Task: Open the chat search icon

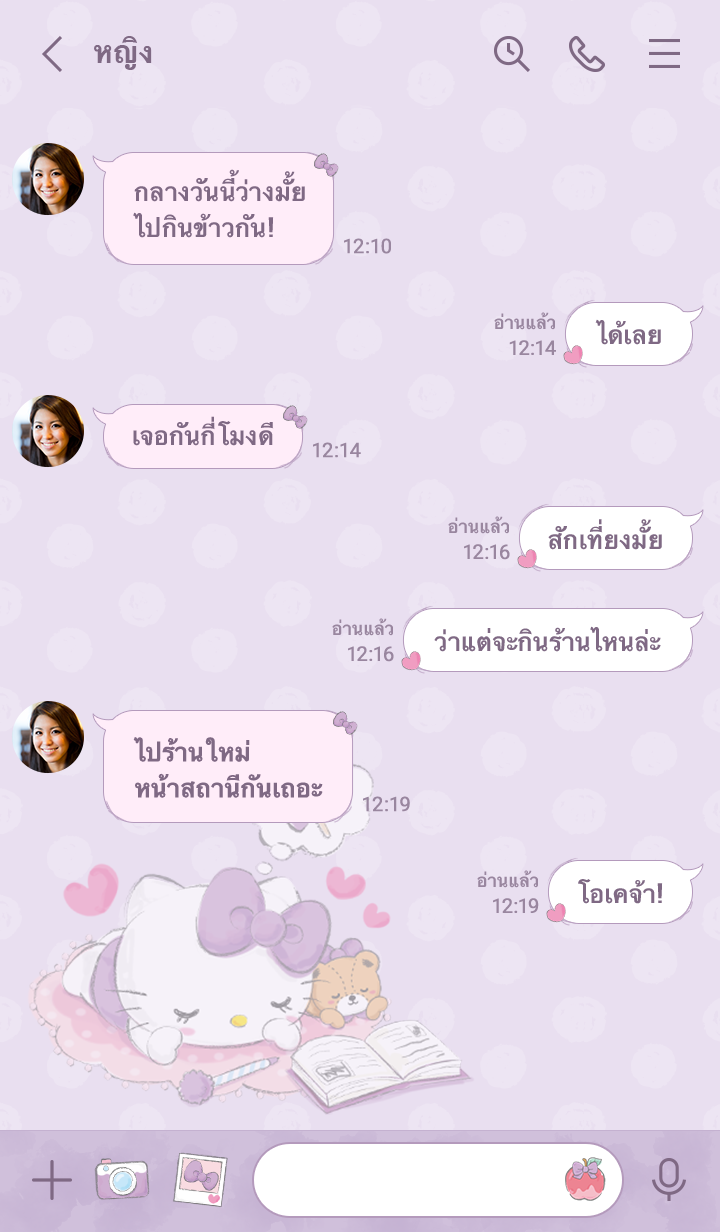Action: [x=511, y=54]
